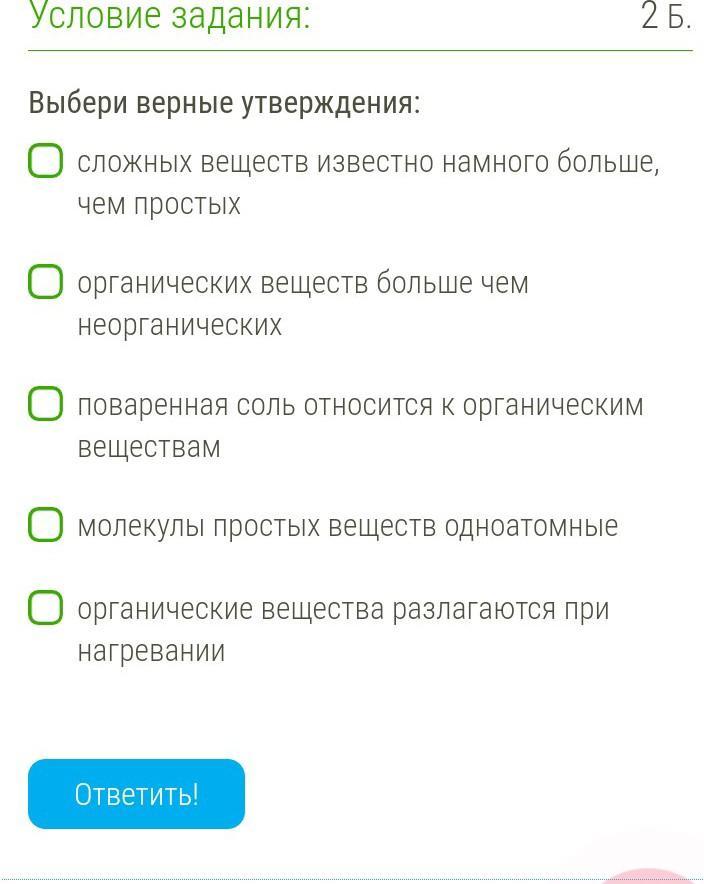Check 'сложных веществ известно намного больше' option
The width and height of the screenshot is (704, 884).
click(45, 161)
